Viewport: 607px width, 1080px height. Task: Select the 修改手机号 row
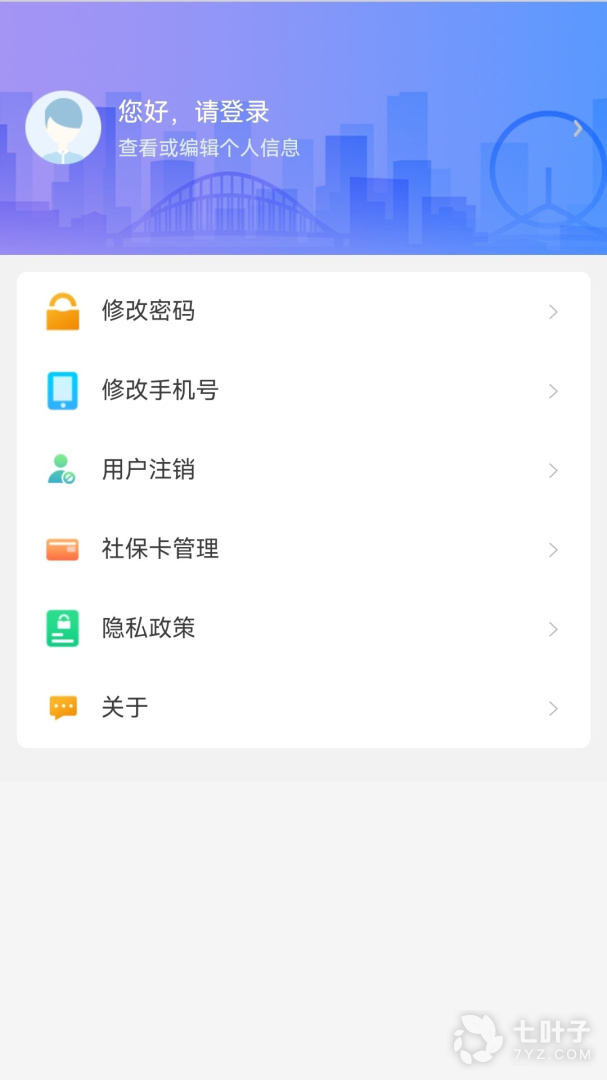160,391
